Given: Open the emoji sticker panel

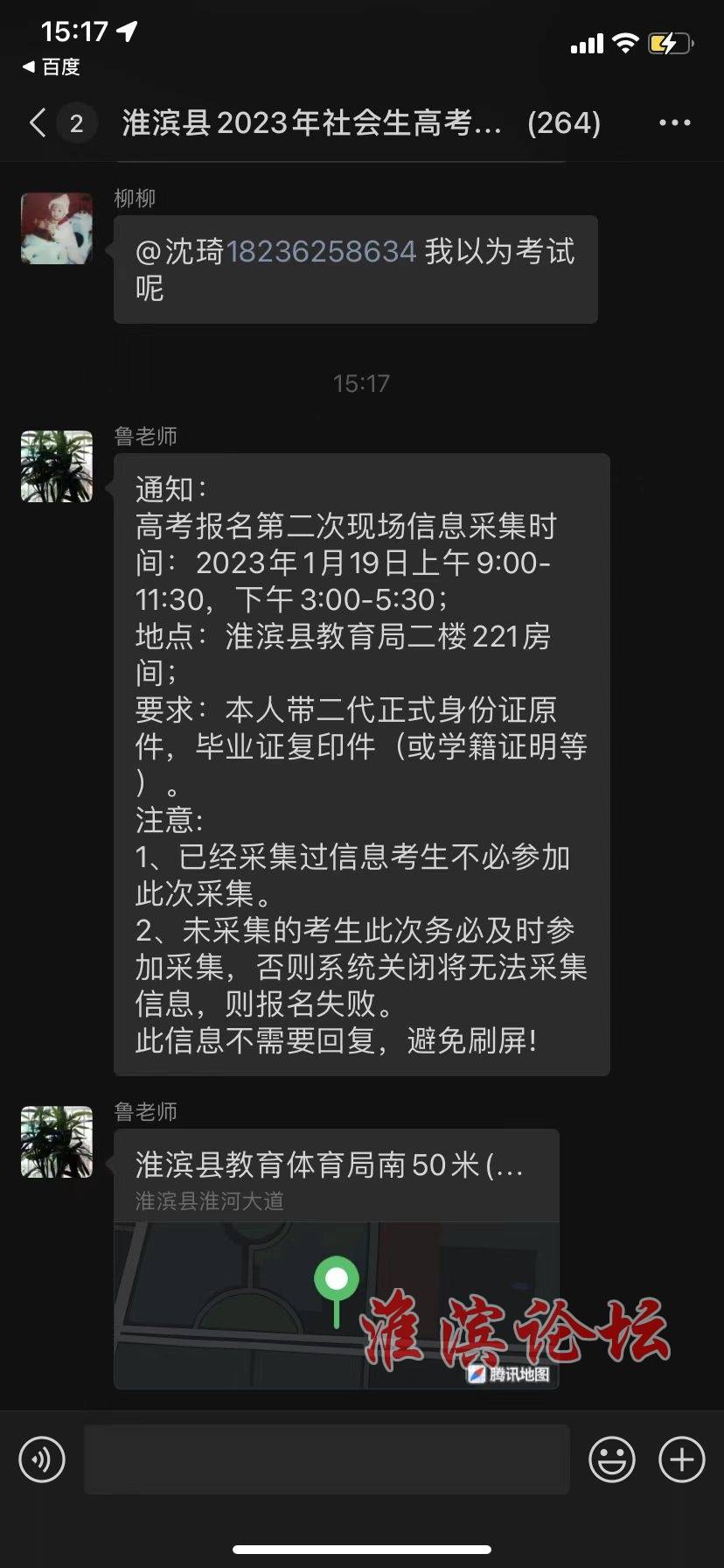Looking at the screenshot, I should pos(612,1459).
